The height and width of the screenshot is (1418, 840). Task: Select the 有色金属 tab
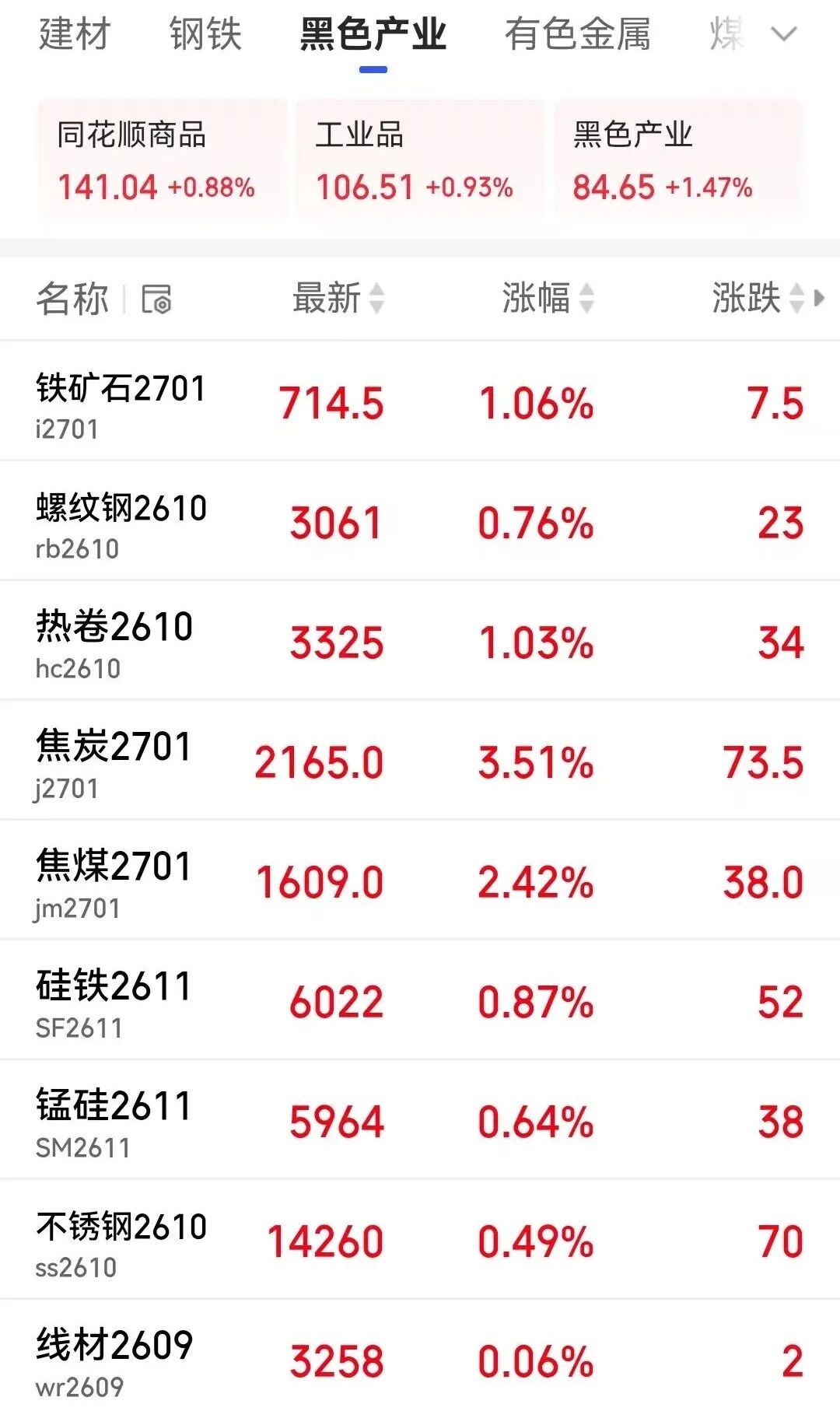point(577,34)
